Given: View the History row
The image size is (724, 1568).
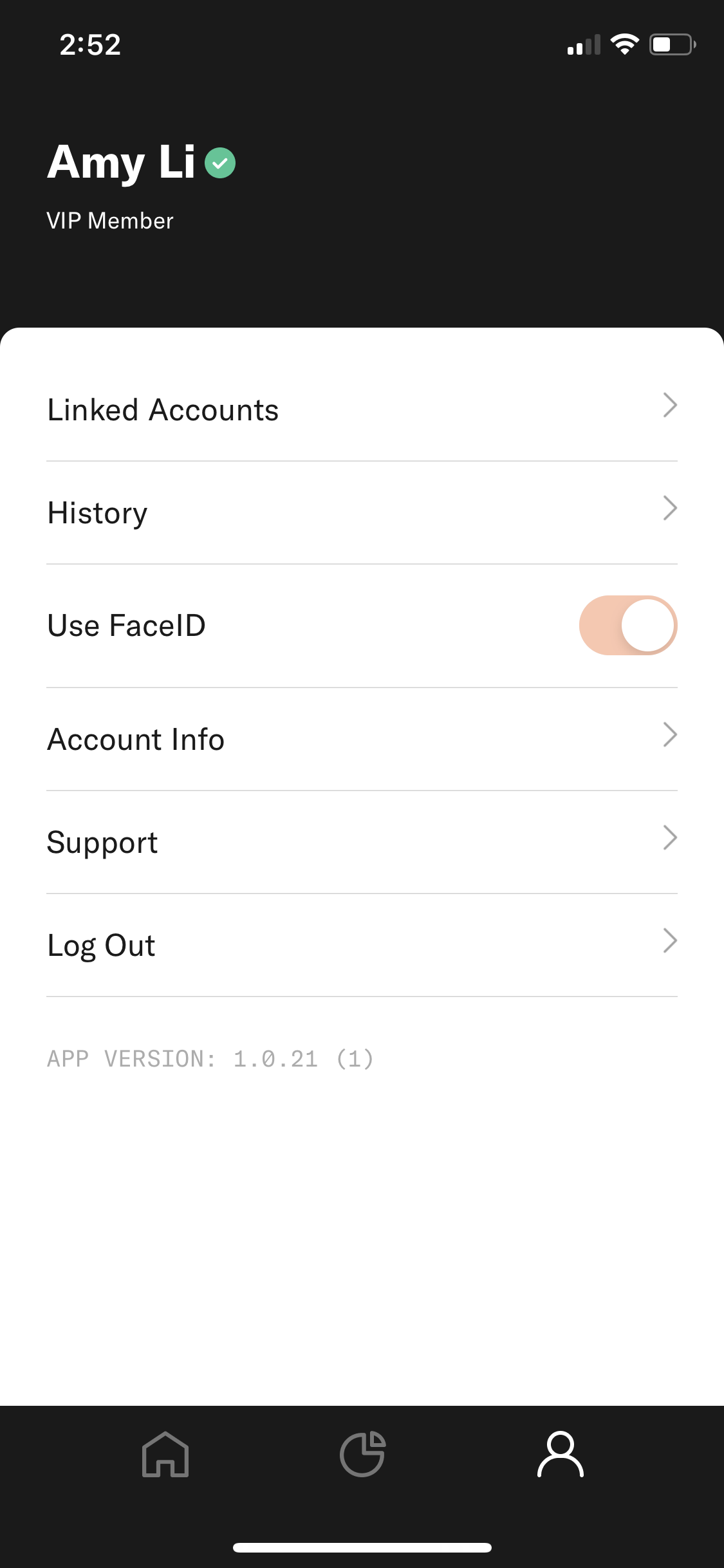Looking at the screenshot, I should [362, 513].
